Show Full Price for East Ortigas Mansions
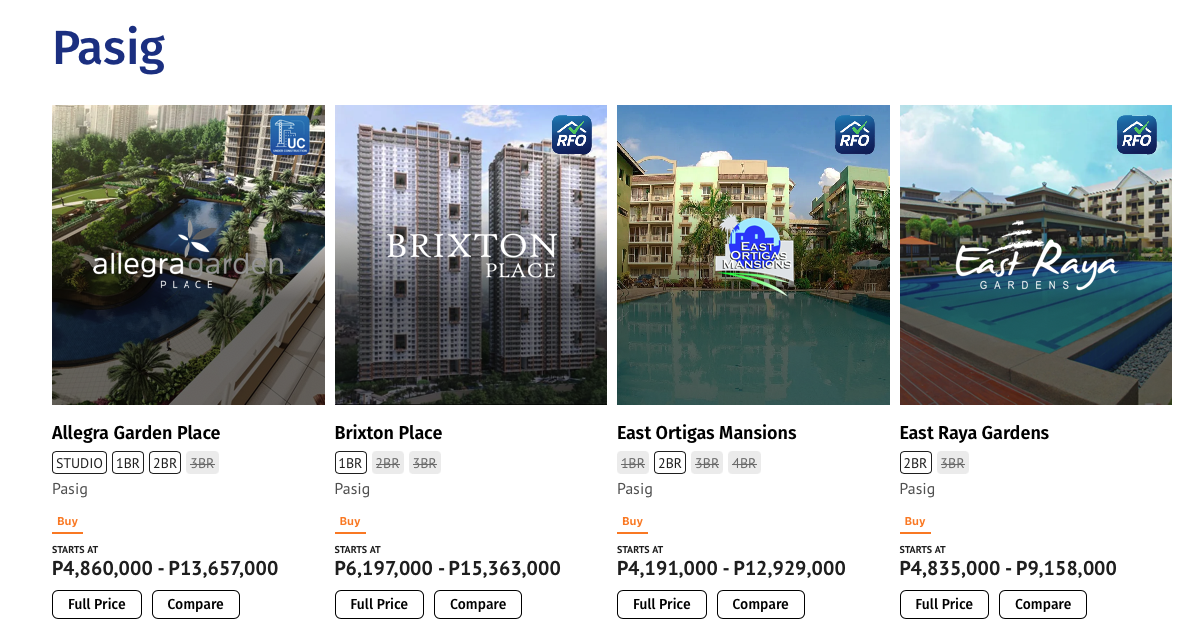 [661, 604]
